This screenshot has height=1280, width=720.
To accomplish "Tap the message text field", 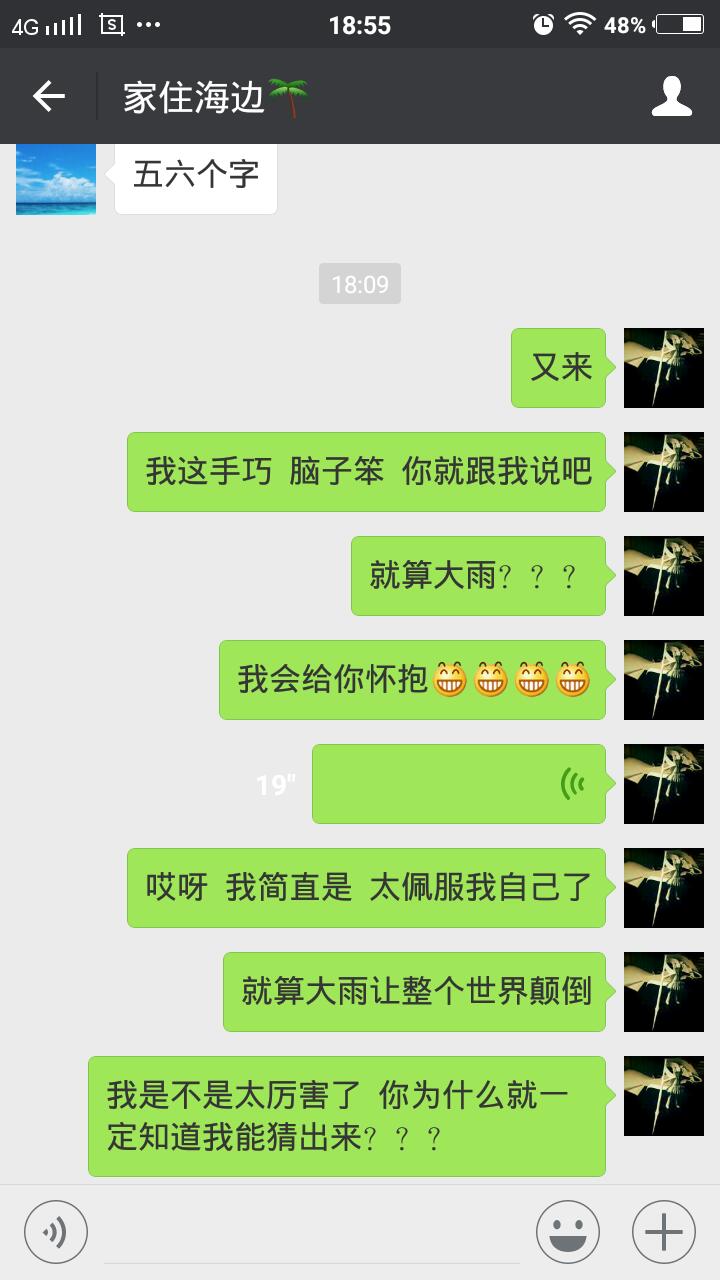I will pyautogui.click(x=312, y=1234).
